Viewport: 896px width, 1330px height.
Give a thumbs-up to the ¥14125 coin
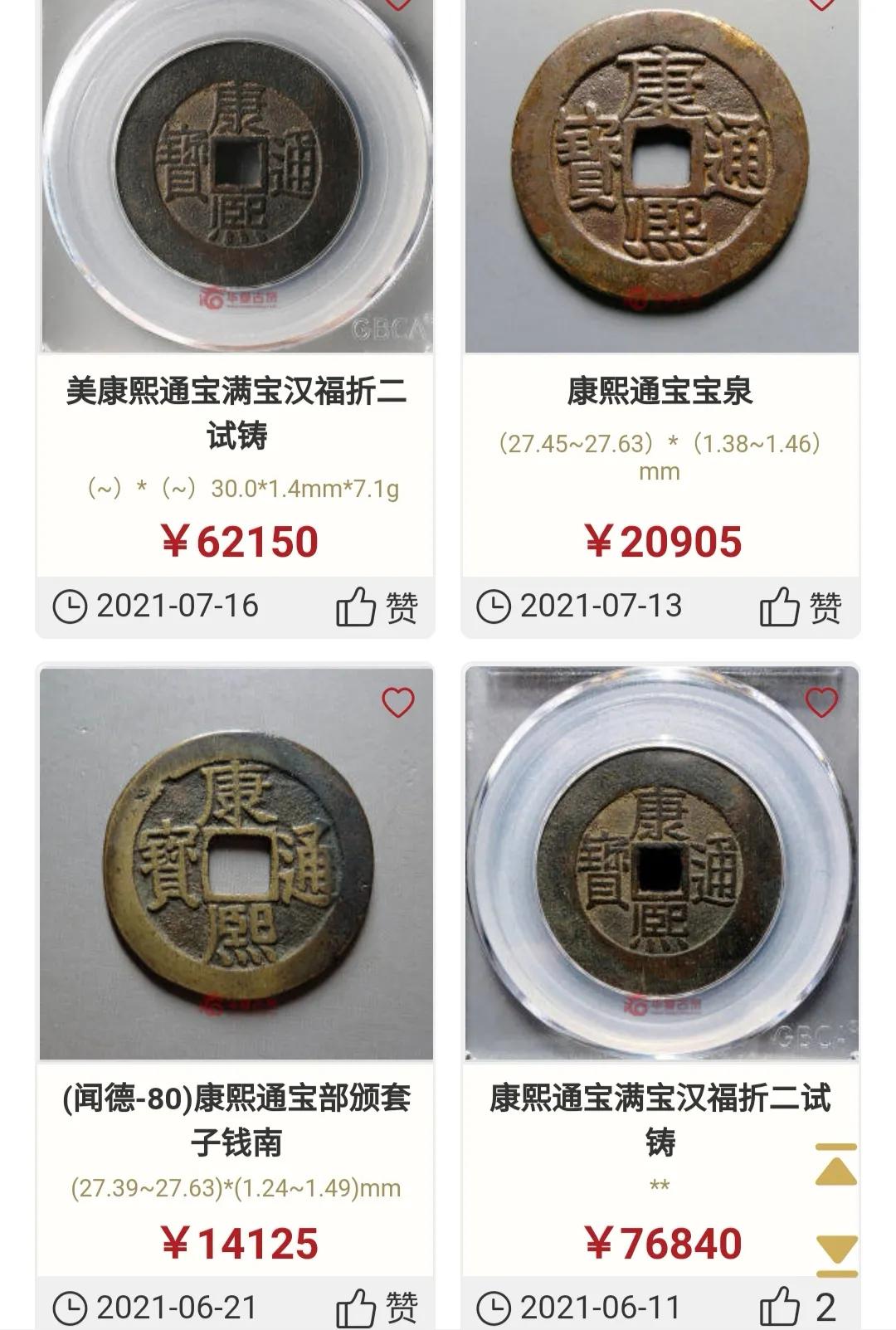tap(377, 1308)
